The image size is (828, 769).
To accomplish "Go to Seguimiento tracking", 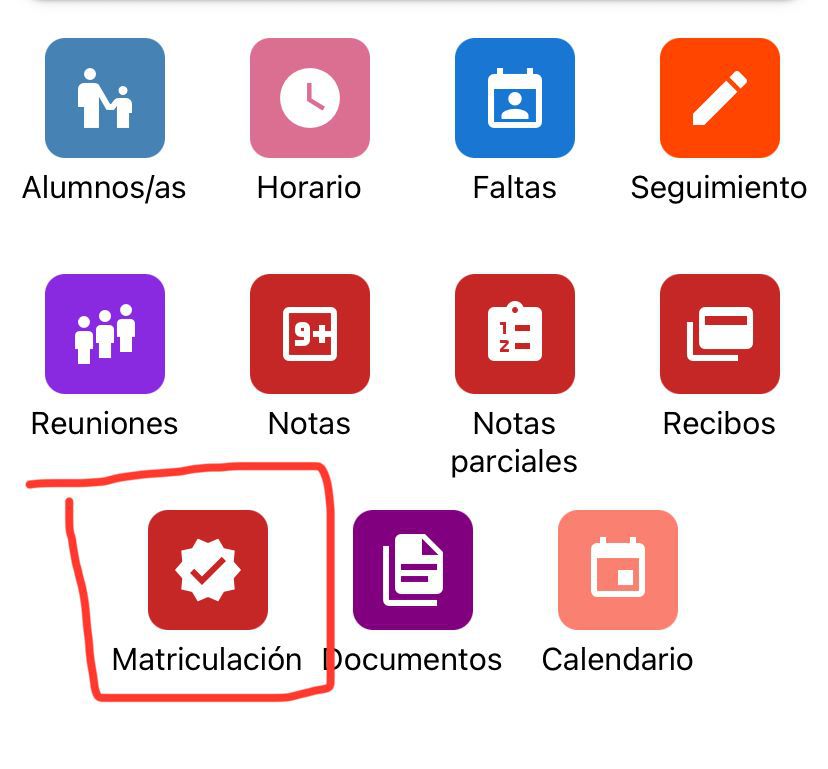I will click(x=719, y=98).
